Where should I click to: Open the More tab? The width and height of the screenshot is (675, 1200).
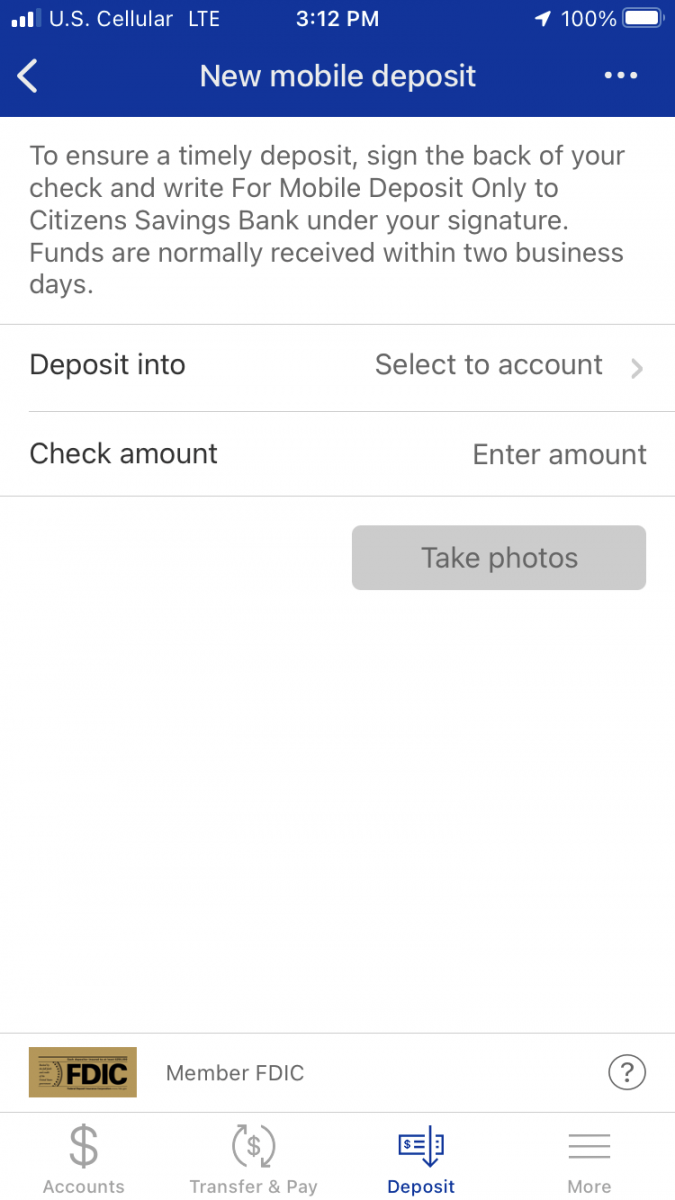(589, 1158)
